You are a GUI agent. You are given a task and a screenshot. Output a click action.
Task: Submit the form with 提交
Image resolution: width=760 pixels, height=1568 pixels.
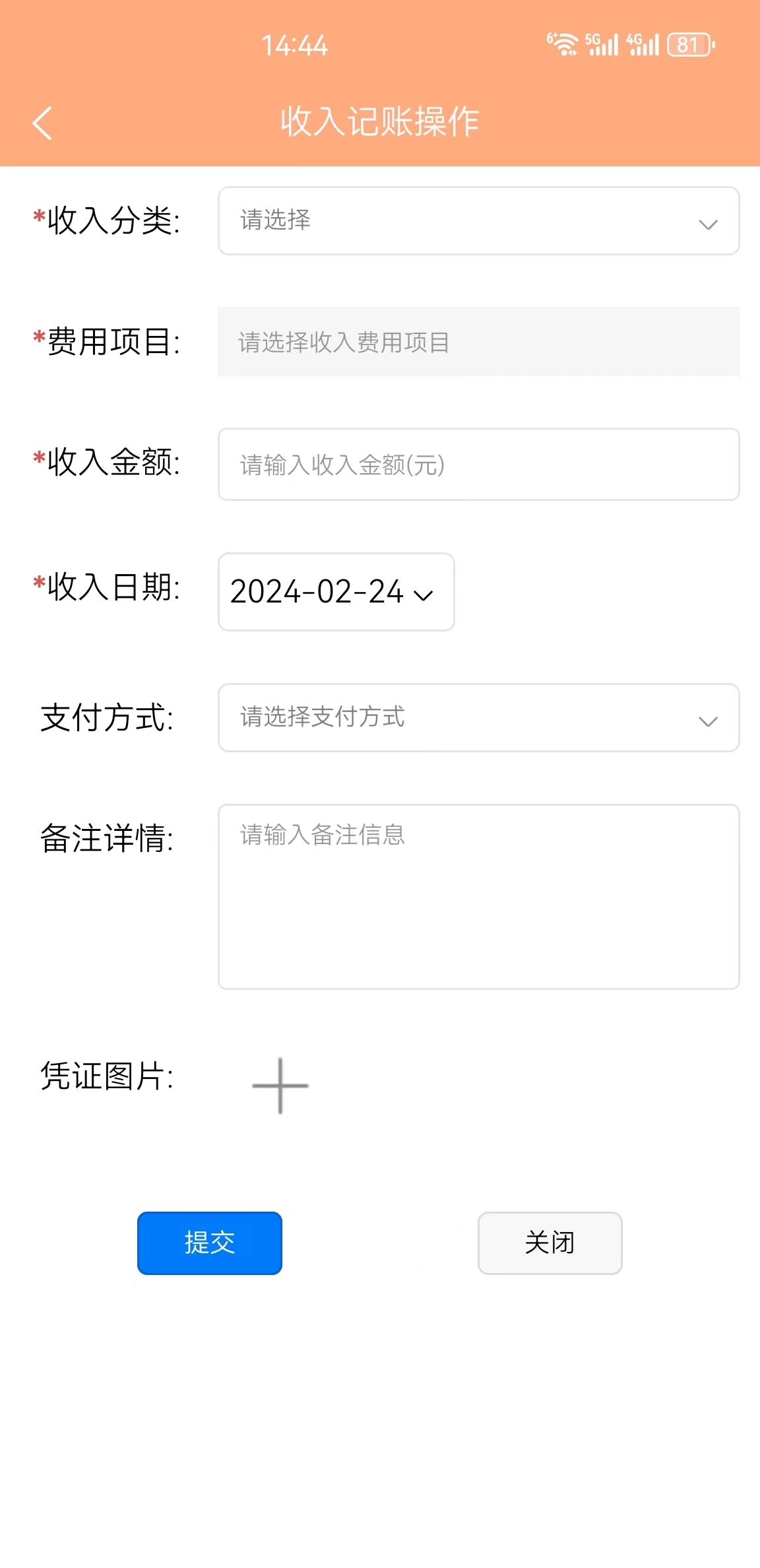(210, 1243)
